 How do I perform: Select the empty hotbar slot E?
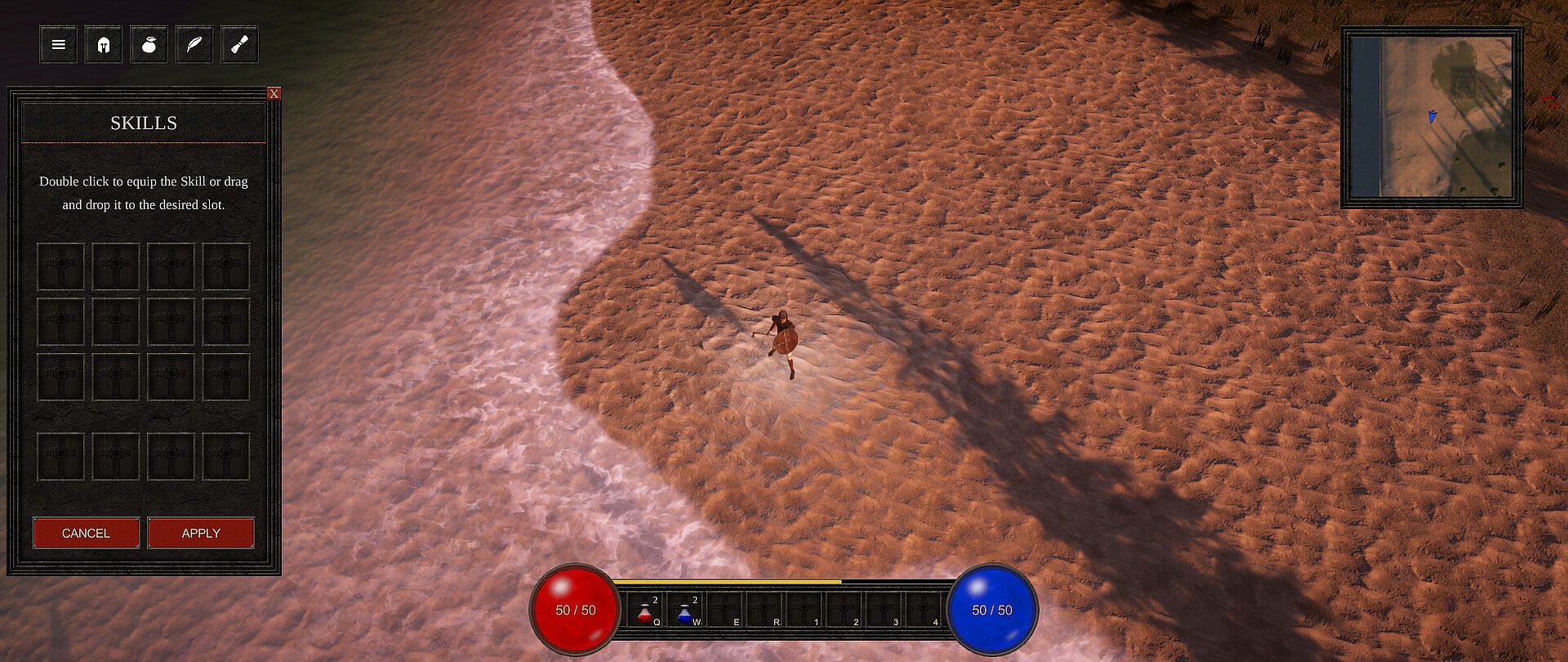[724, 611]
